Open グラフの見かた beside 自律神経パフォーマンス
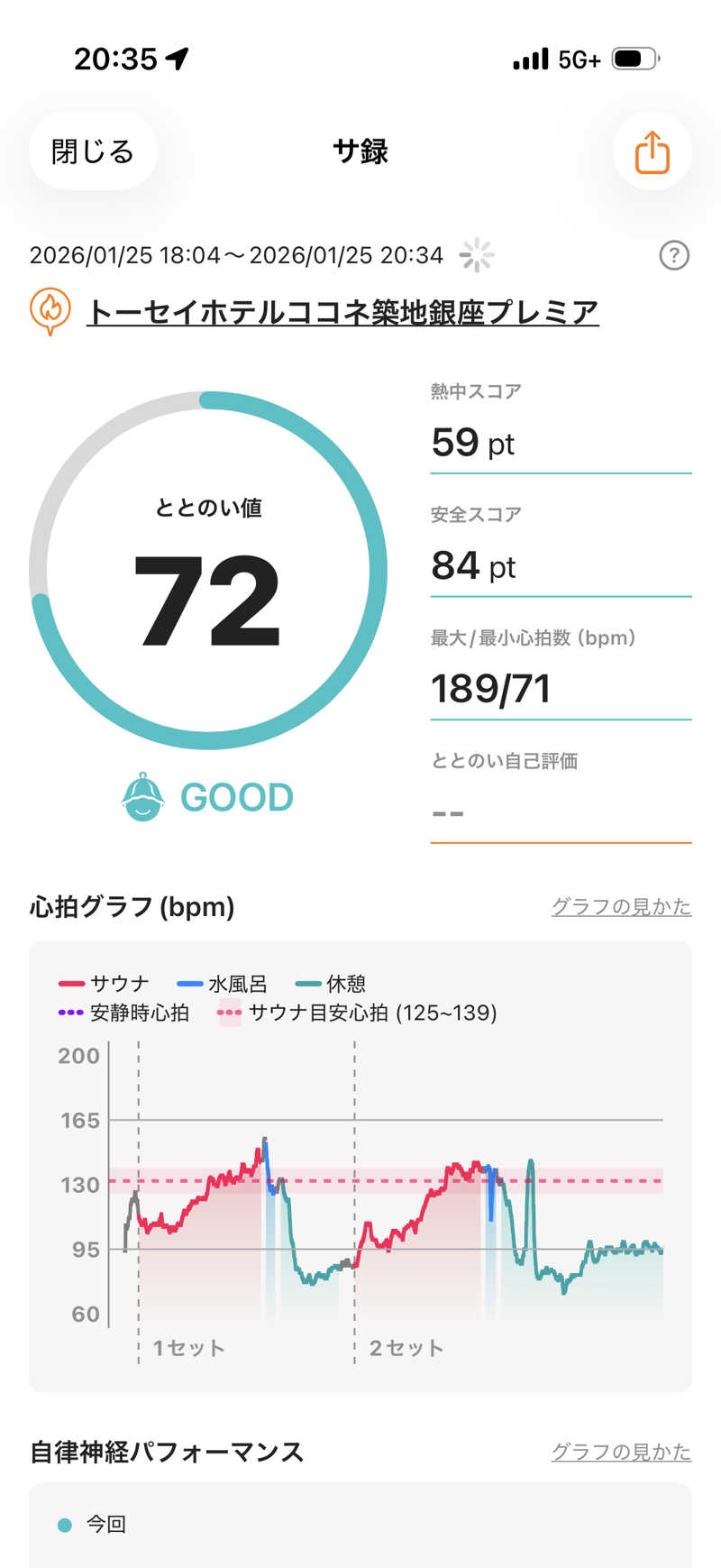721x1568 pixels. (621, 1452)
